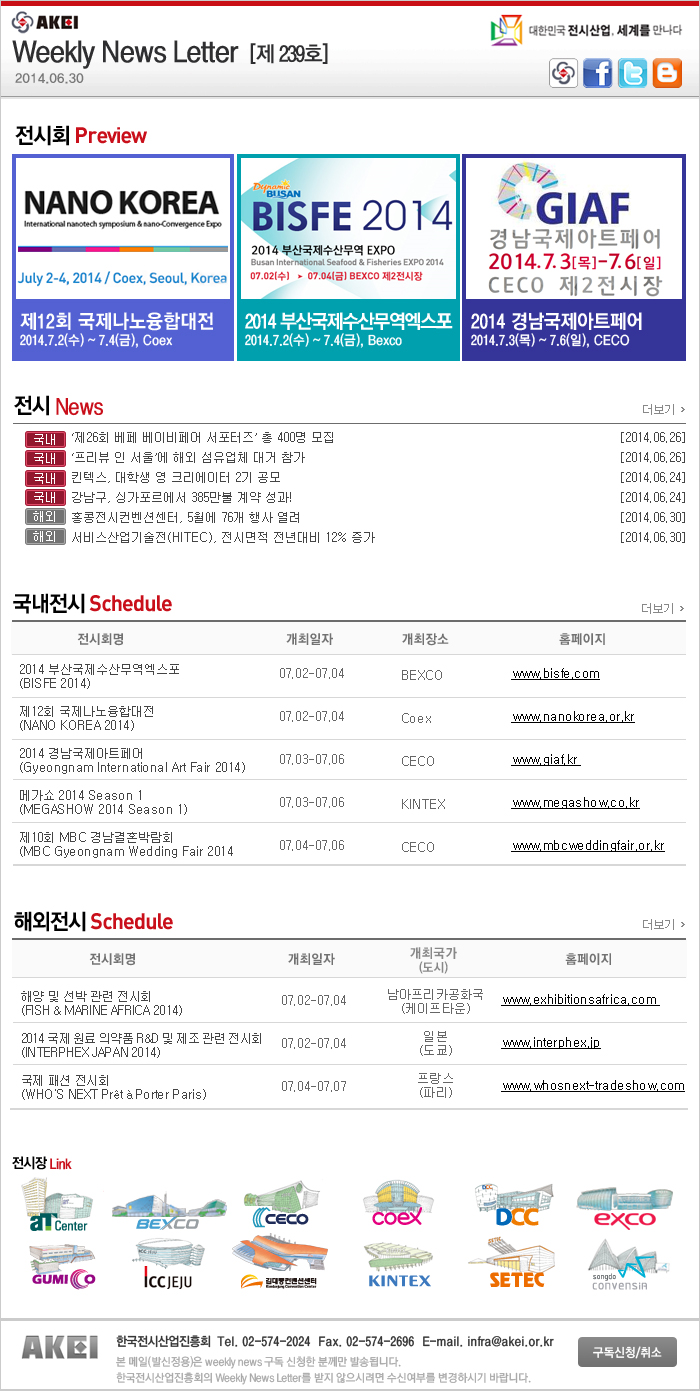Tap 더보기 next to 국내전시 Schedule

pyautogui.click(x=663, y=608)
